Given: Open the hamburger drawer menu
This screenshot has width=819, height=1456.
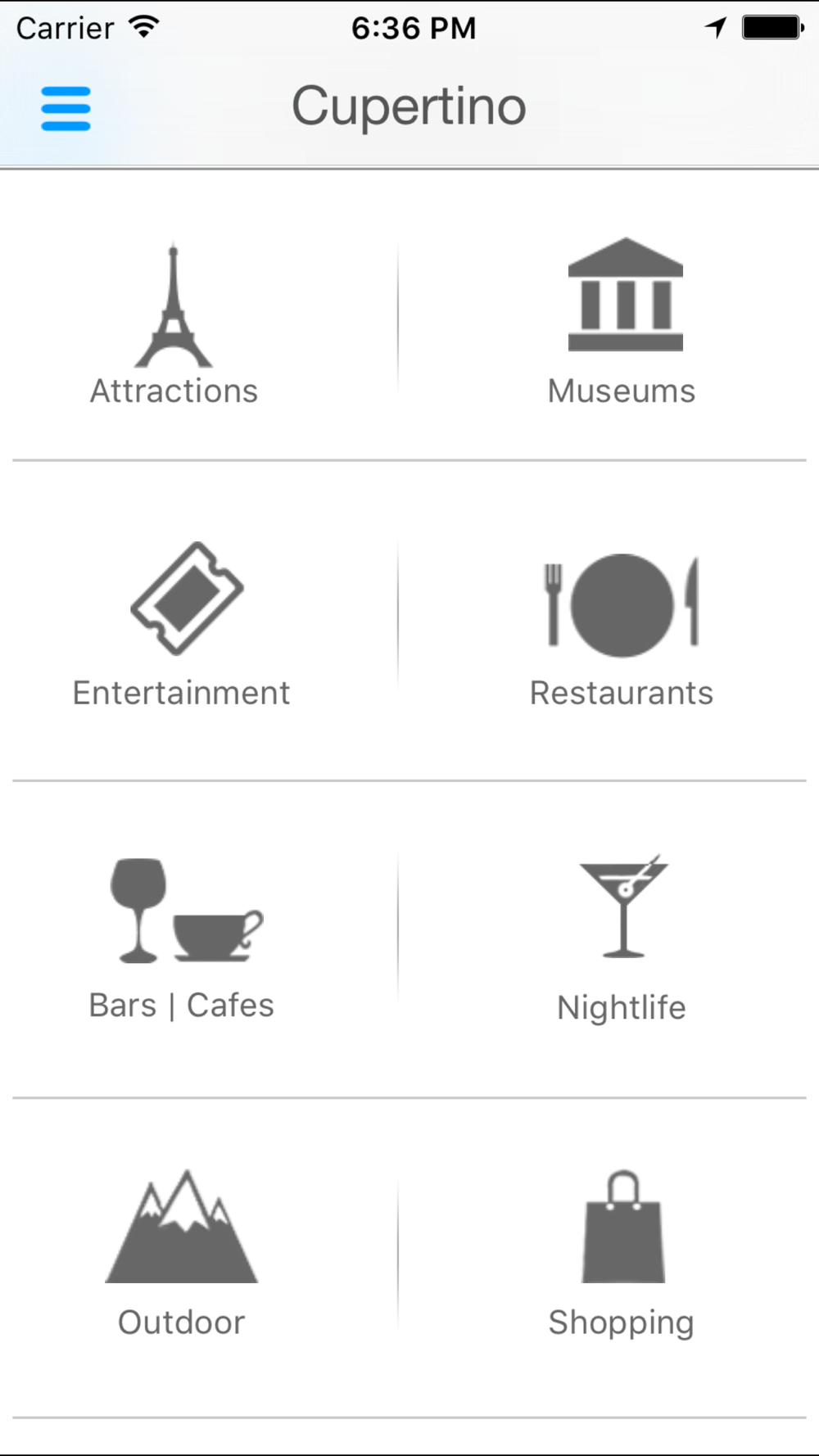Looking at the screenshot, I should tap(66, 108).
